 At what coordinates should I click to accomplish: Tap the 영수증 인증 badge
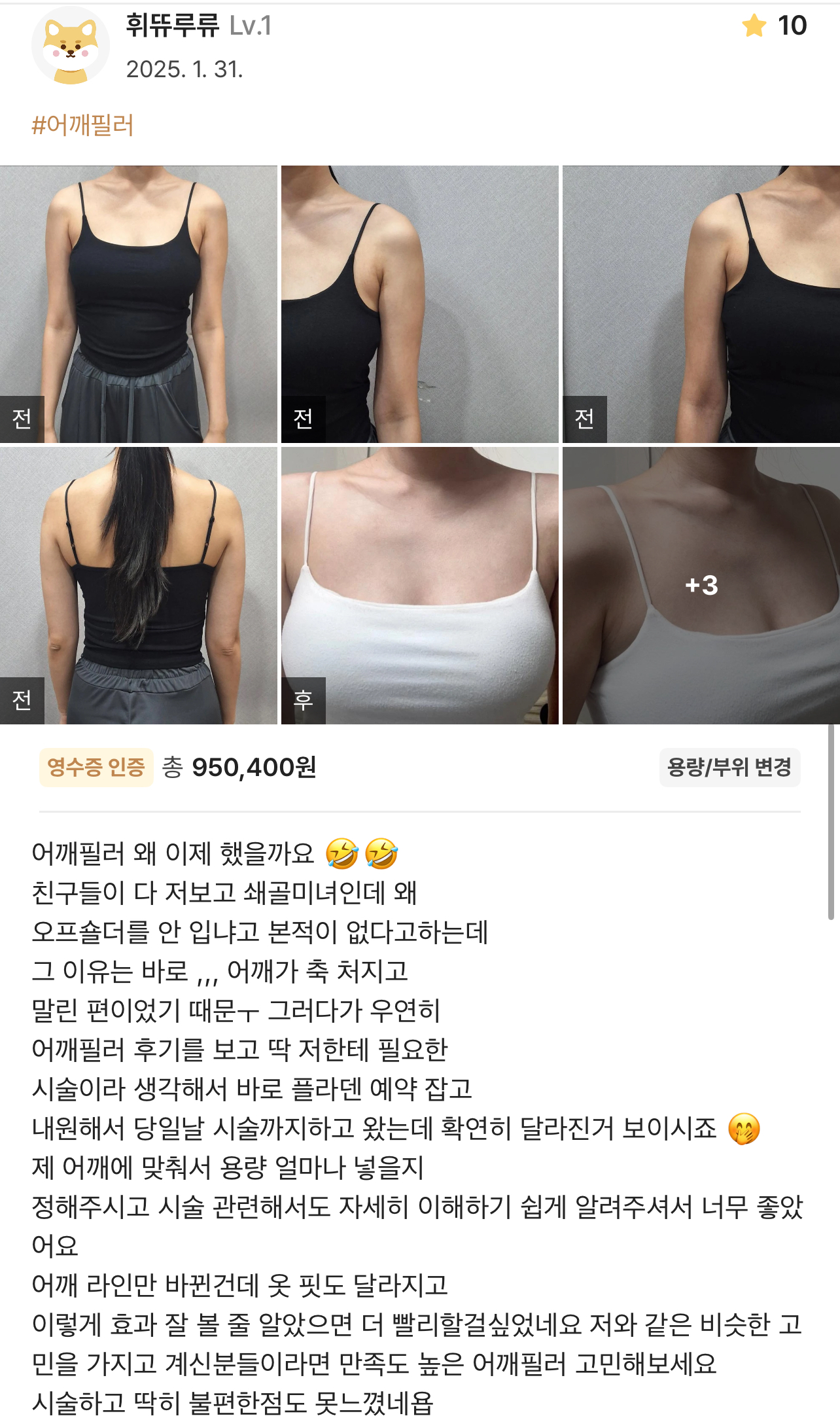coord(96,767)
